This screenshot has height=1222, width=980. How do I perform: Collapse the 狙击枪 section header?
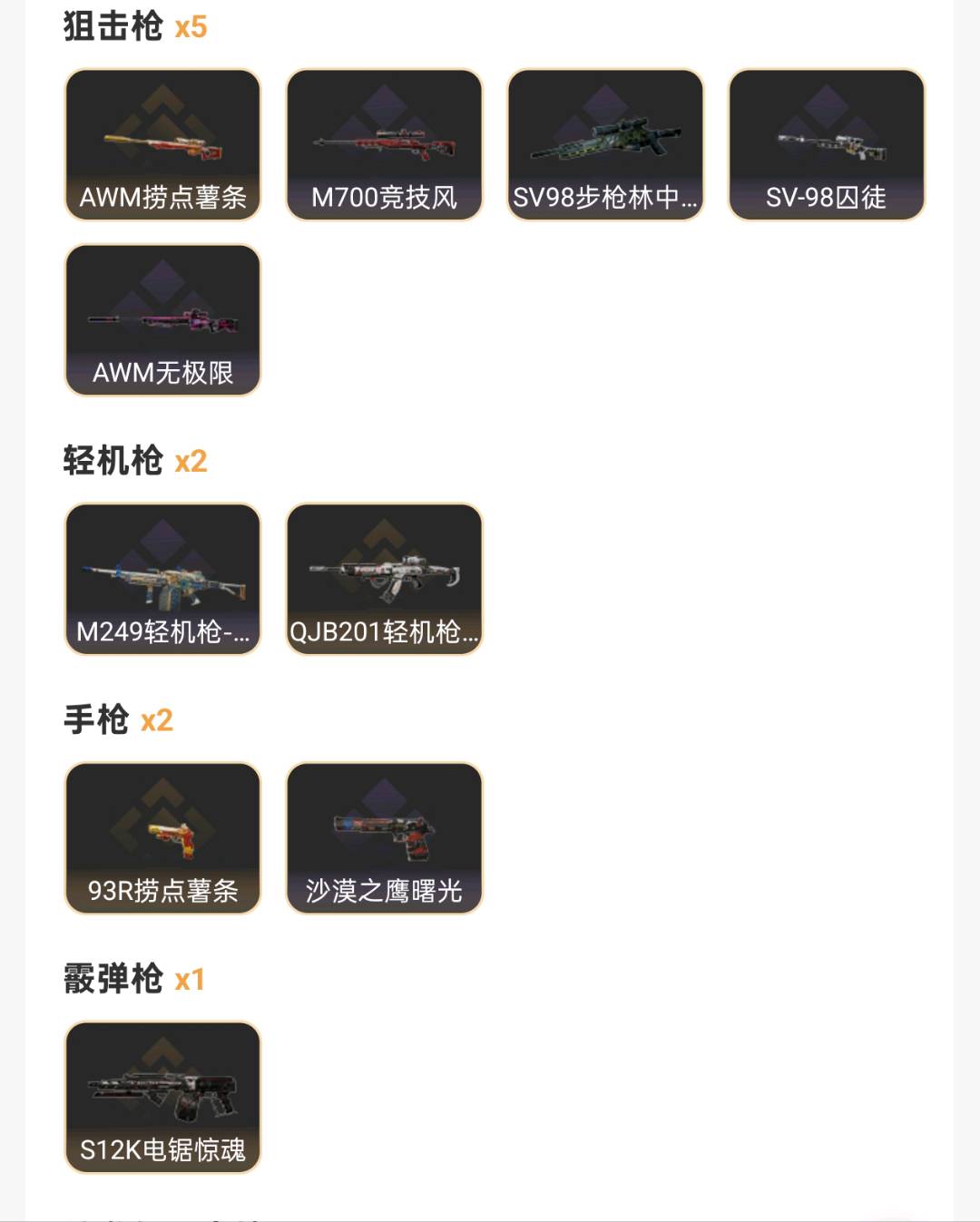[x=100, y=27]
